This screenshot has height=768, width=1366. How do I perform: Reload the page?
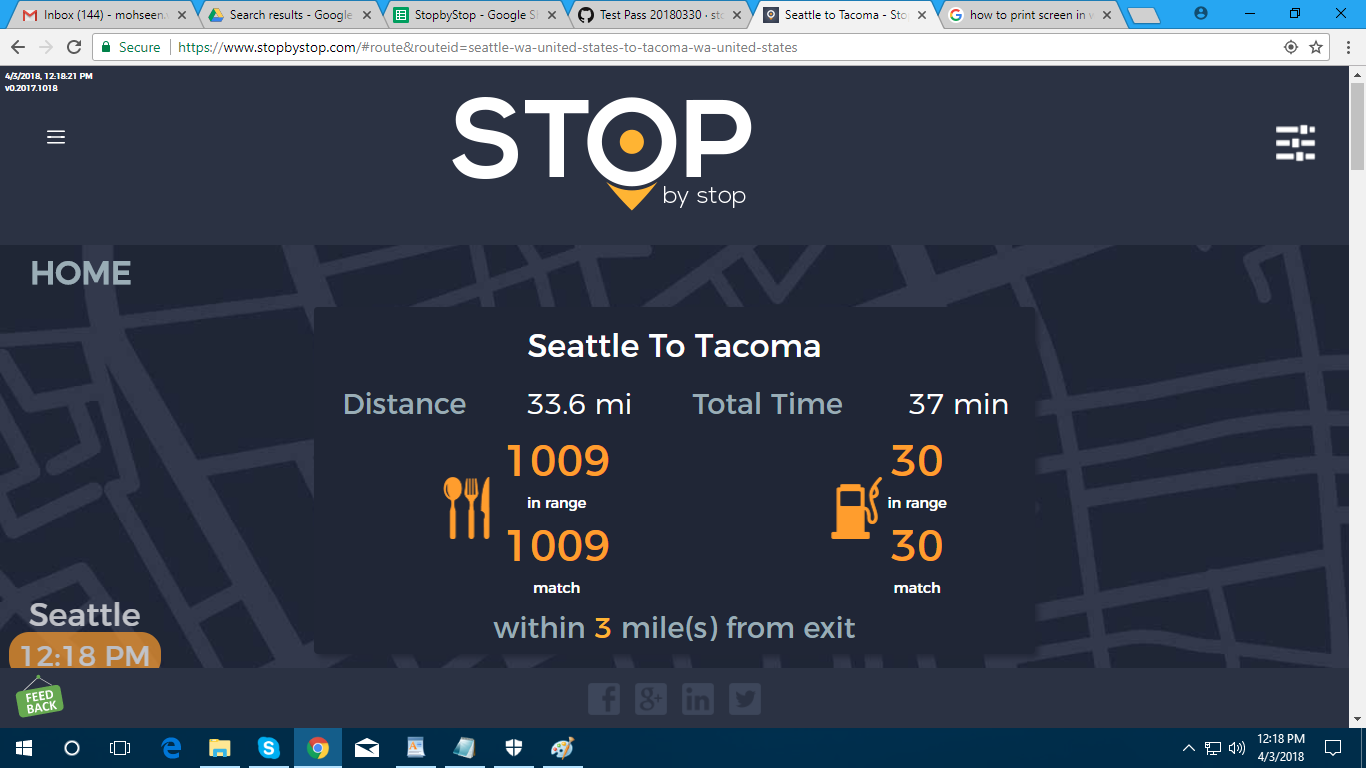coord(74,47)
